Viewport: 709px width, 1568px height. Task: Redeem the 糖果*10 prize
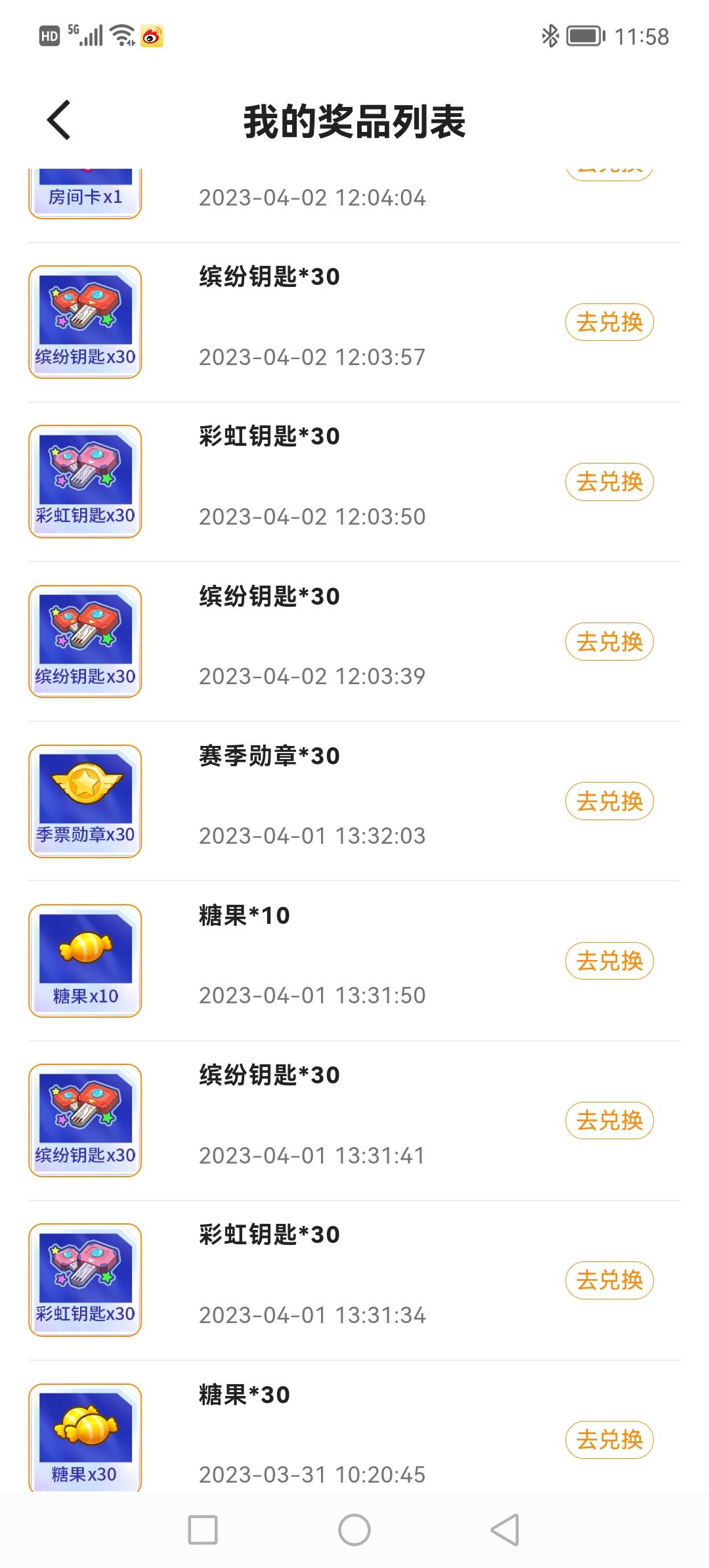pos(609,961)
